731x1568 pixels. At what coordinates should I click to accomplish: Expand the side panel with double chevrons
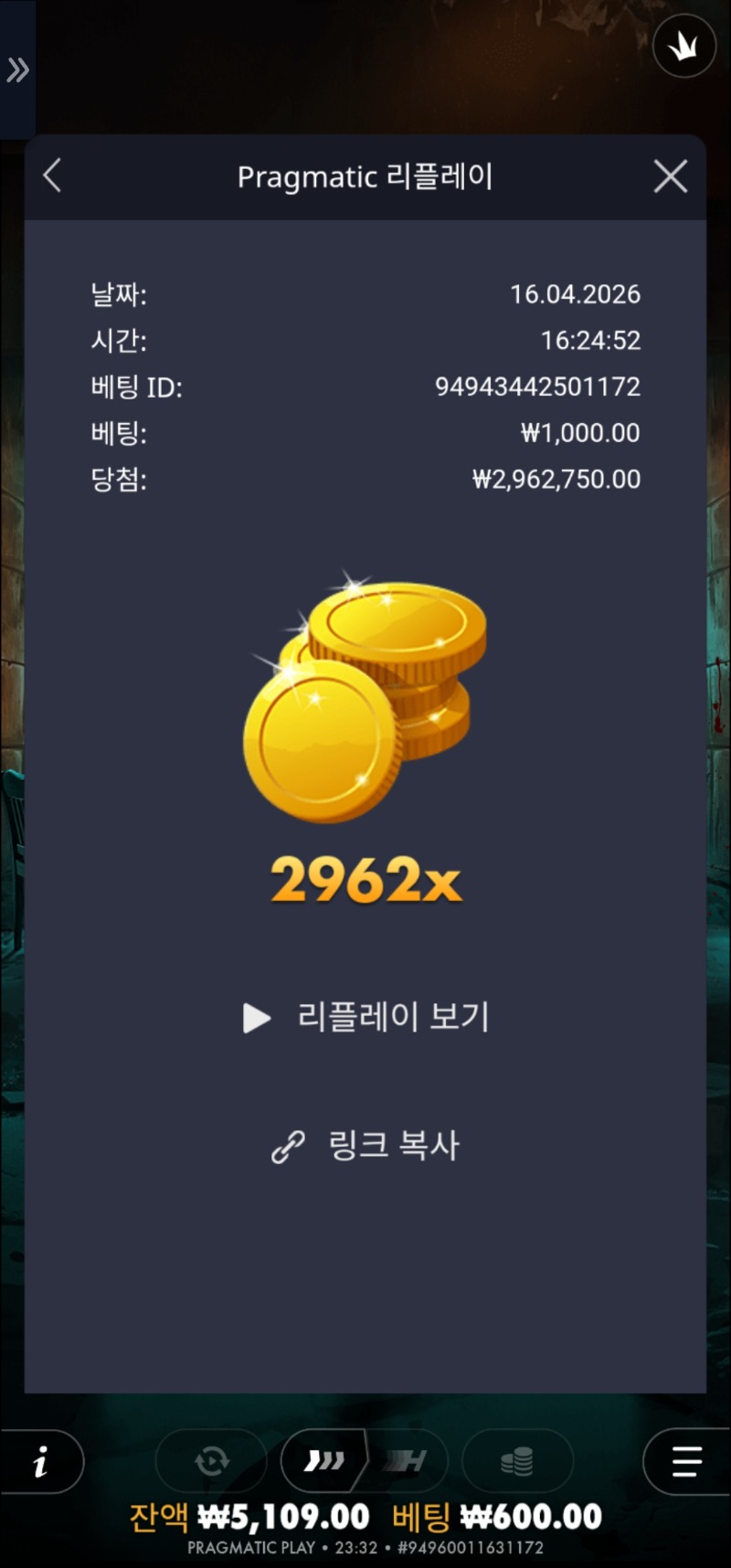coord(17,69)
